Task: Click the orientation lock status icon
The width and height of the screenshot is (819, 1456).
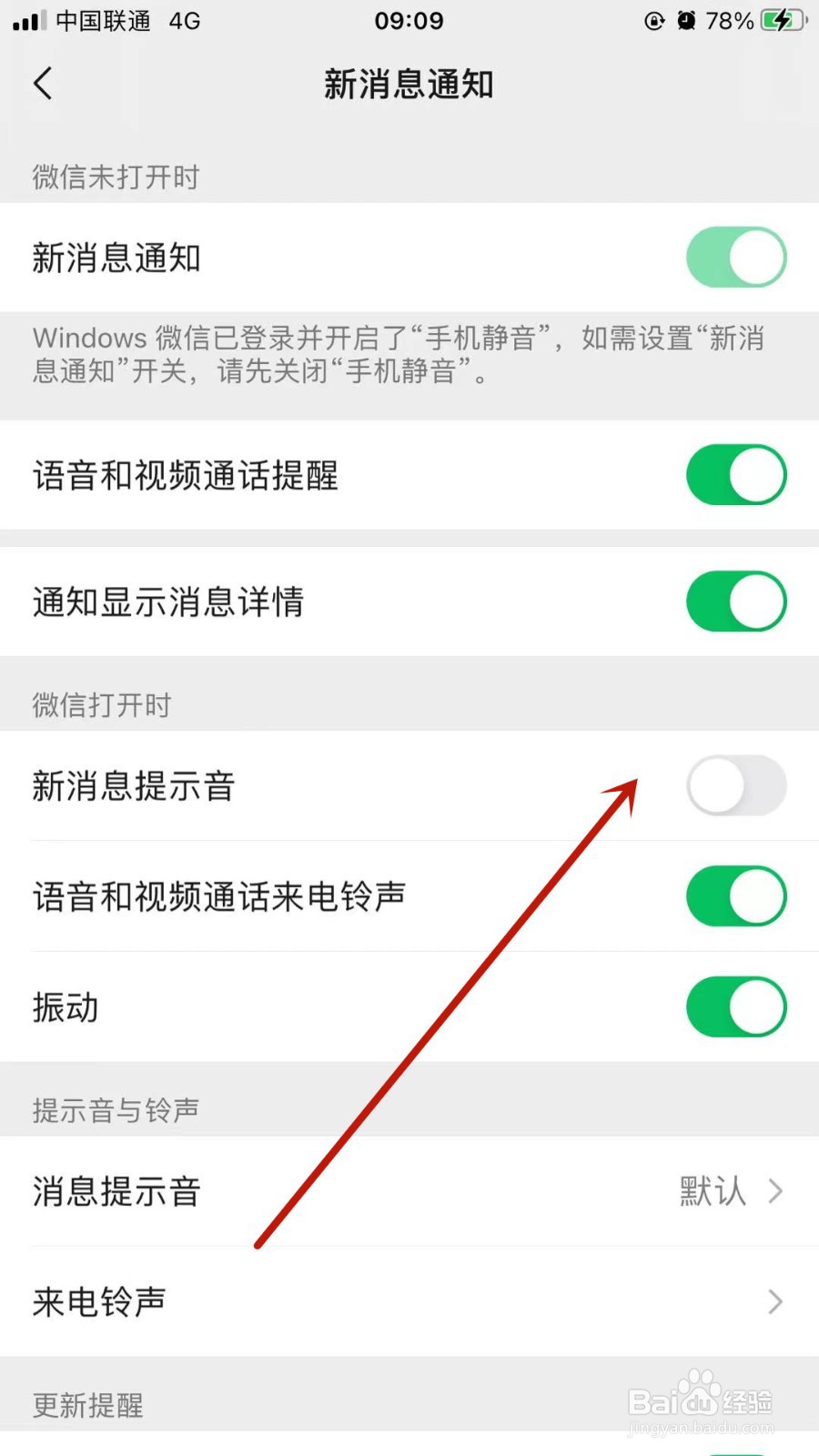Action: coord(654,20)
